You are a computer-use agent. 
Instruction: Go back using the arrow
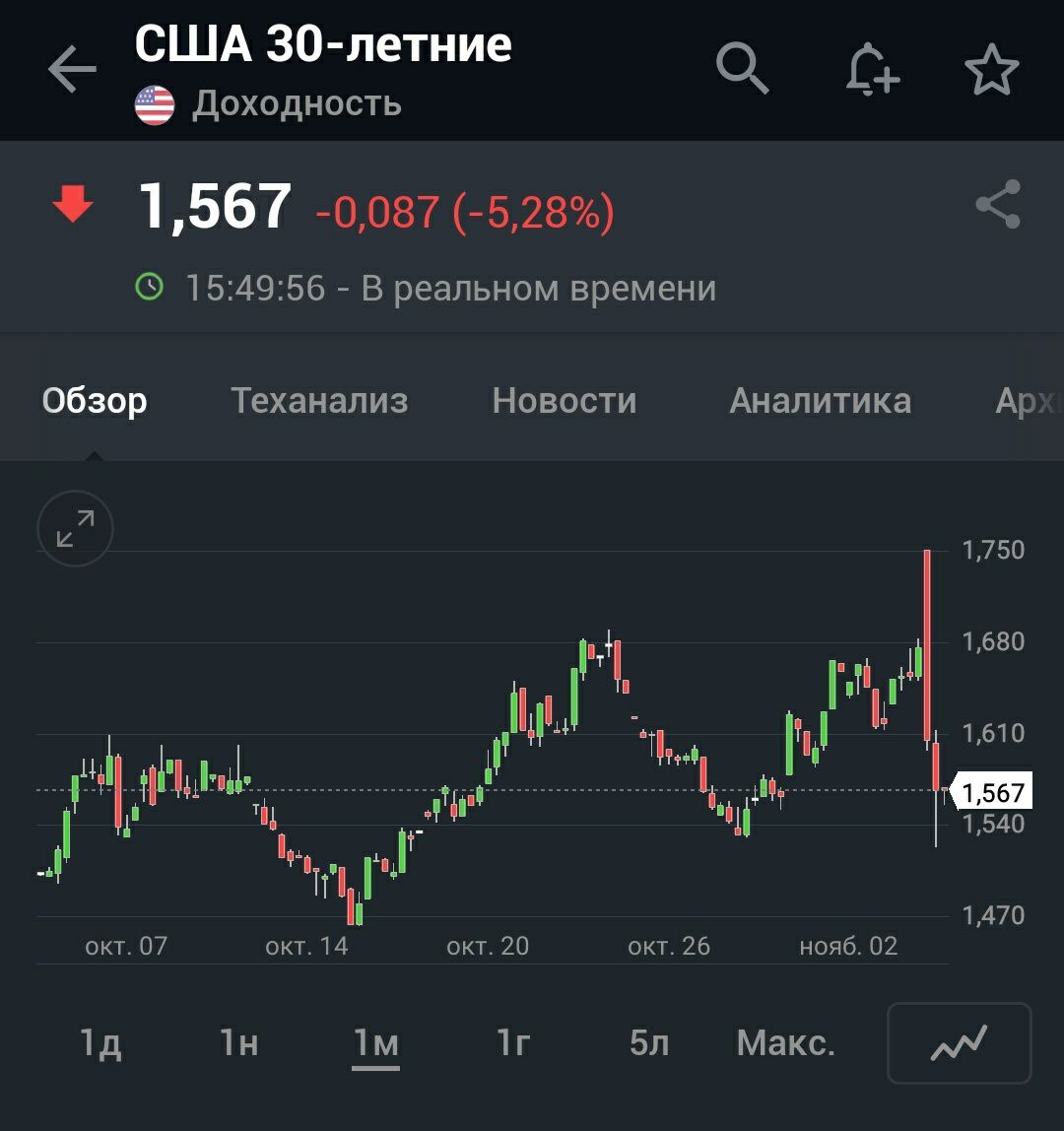pyautogui.click(x=72, y=70)
